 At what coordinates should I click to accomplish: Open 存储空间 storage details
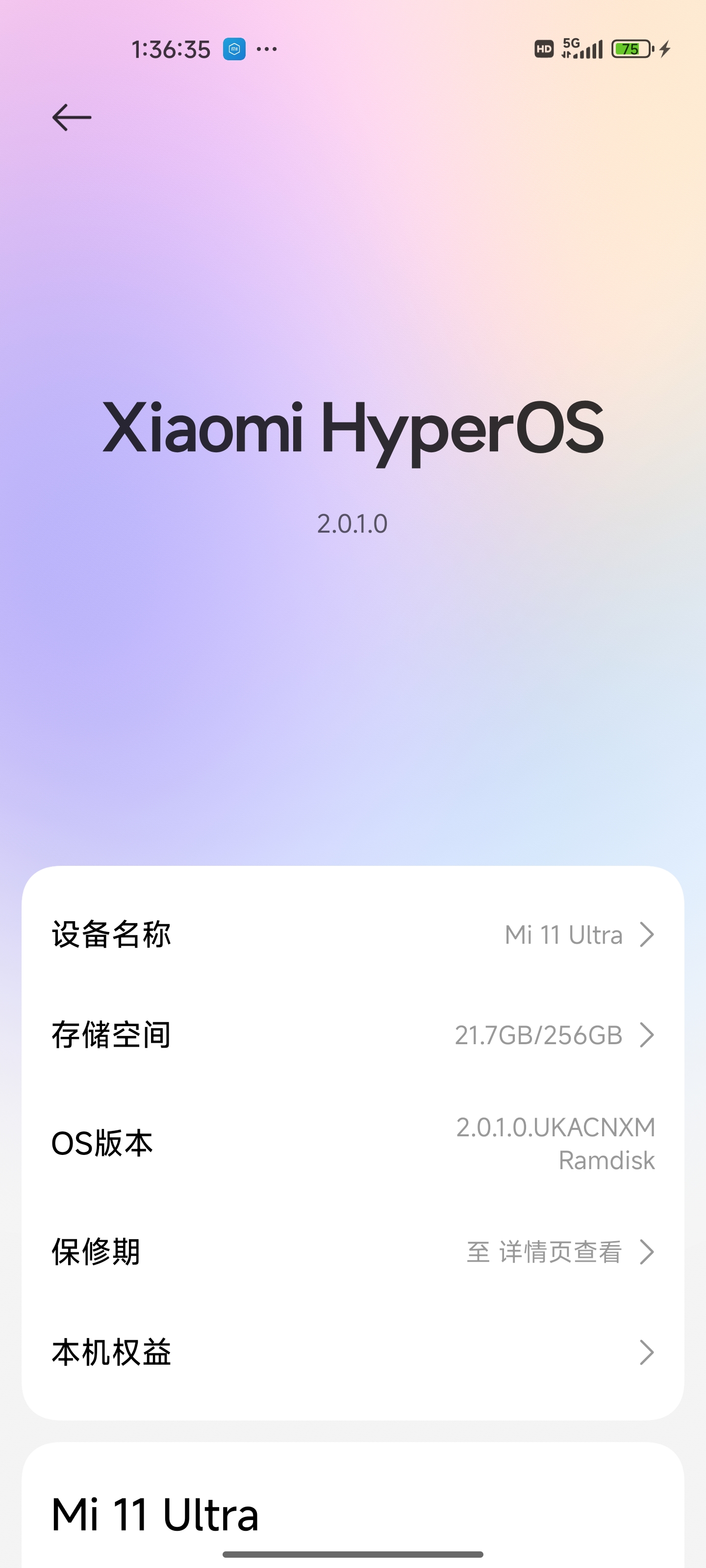353,1035
